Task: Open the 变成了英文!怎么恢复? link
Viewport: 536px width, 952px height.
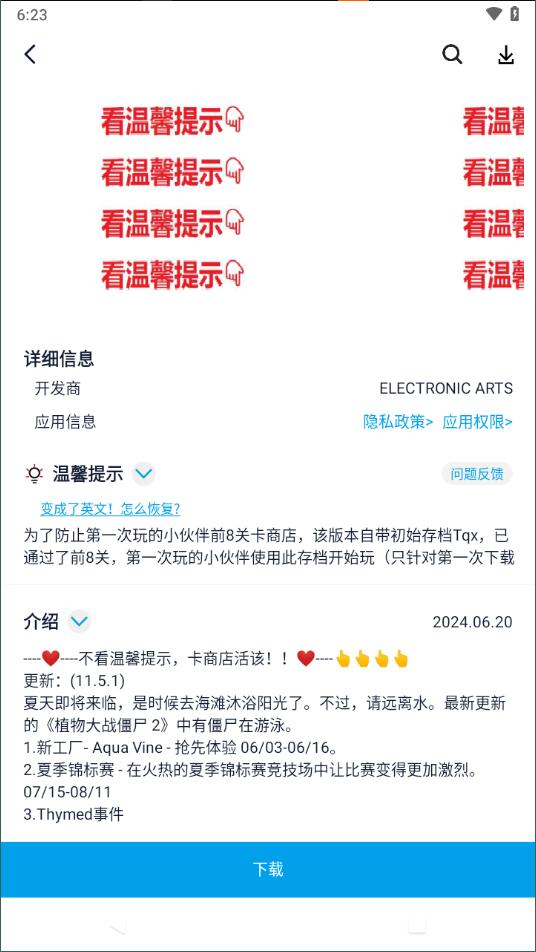Action: coord(110,509)
